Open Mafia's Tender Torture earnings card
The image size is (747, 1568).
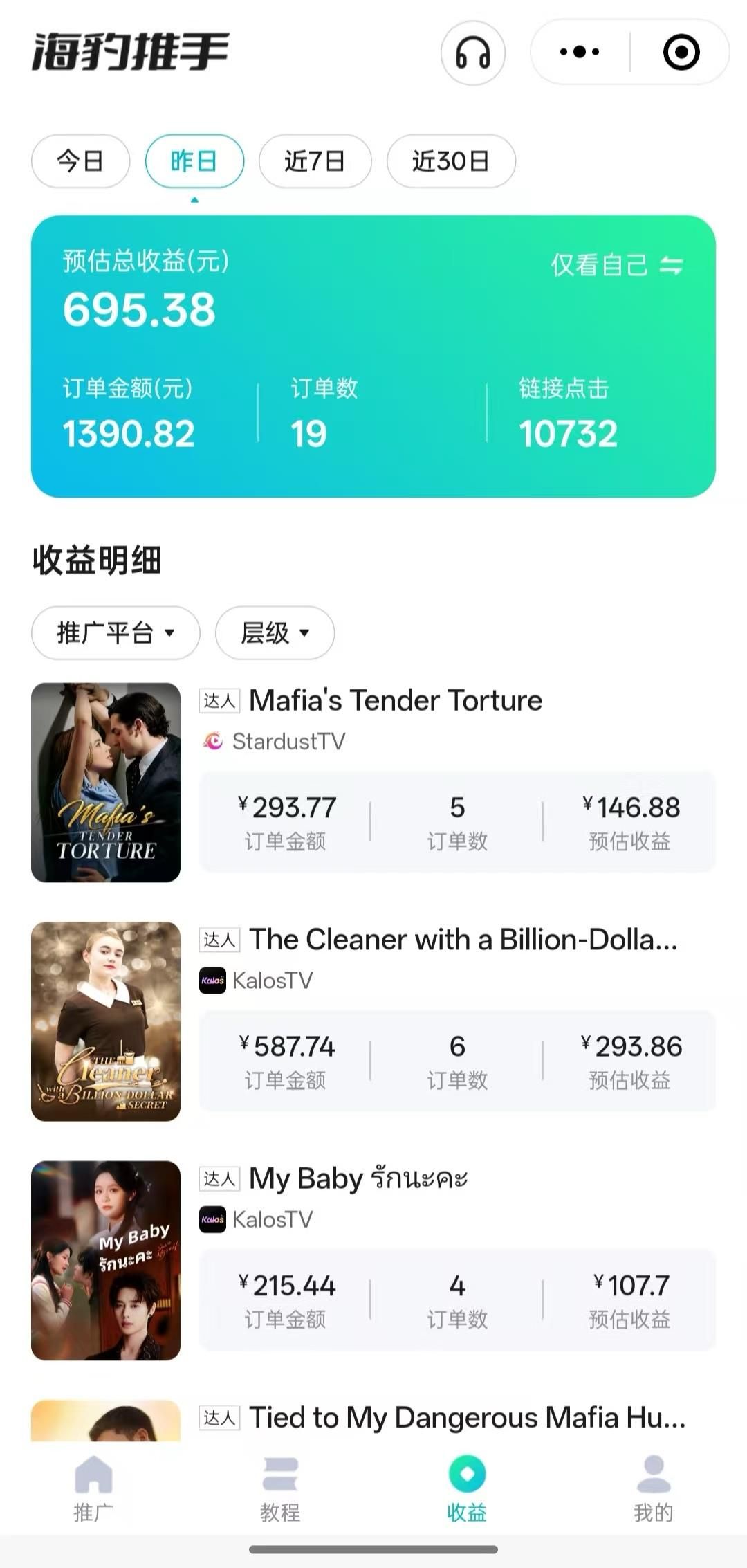pyautogui.click(x=395, y=701)
